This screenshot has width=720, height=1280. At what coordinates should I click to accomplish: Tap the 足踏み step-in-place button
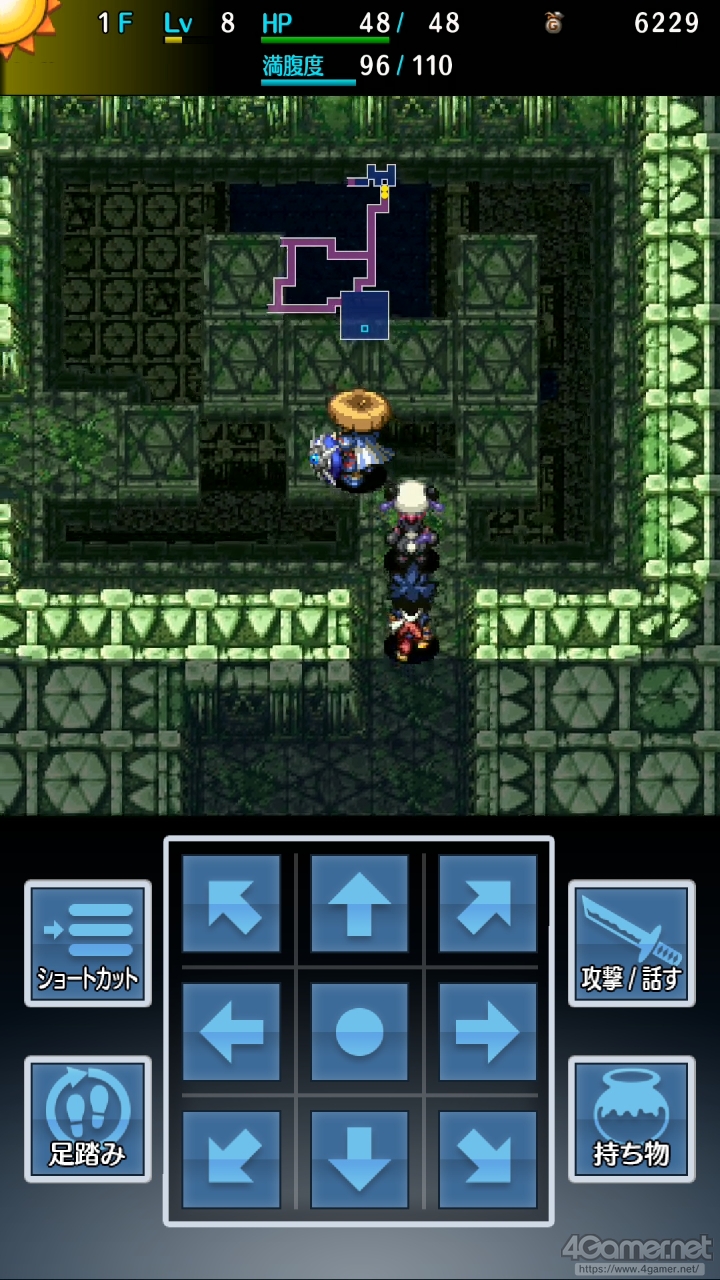click(88, 1119)
